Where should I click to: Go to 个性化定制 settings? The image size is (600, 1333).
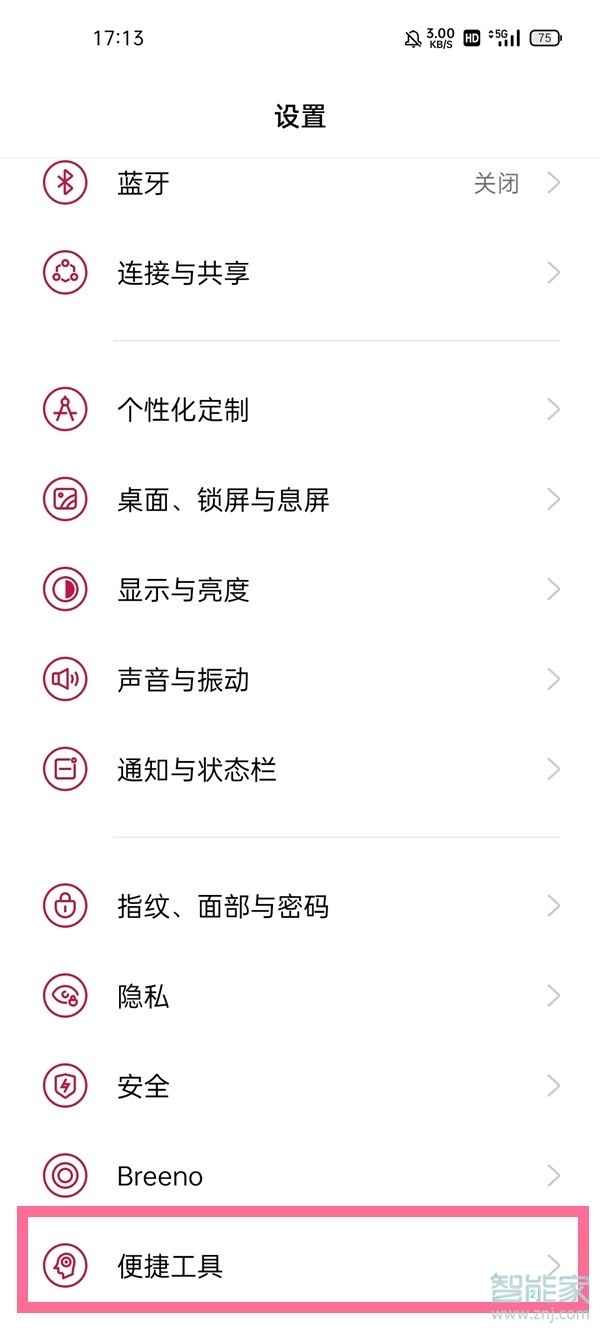pyautogui.click(x=300, y=410)
